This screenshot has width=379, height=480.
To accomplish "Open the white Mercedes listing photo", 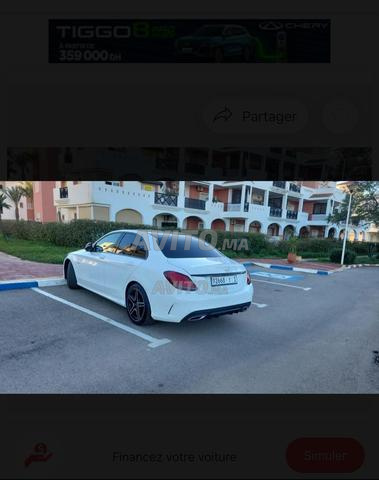I will pyautogui.click(x=189, y=287).
